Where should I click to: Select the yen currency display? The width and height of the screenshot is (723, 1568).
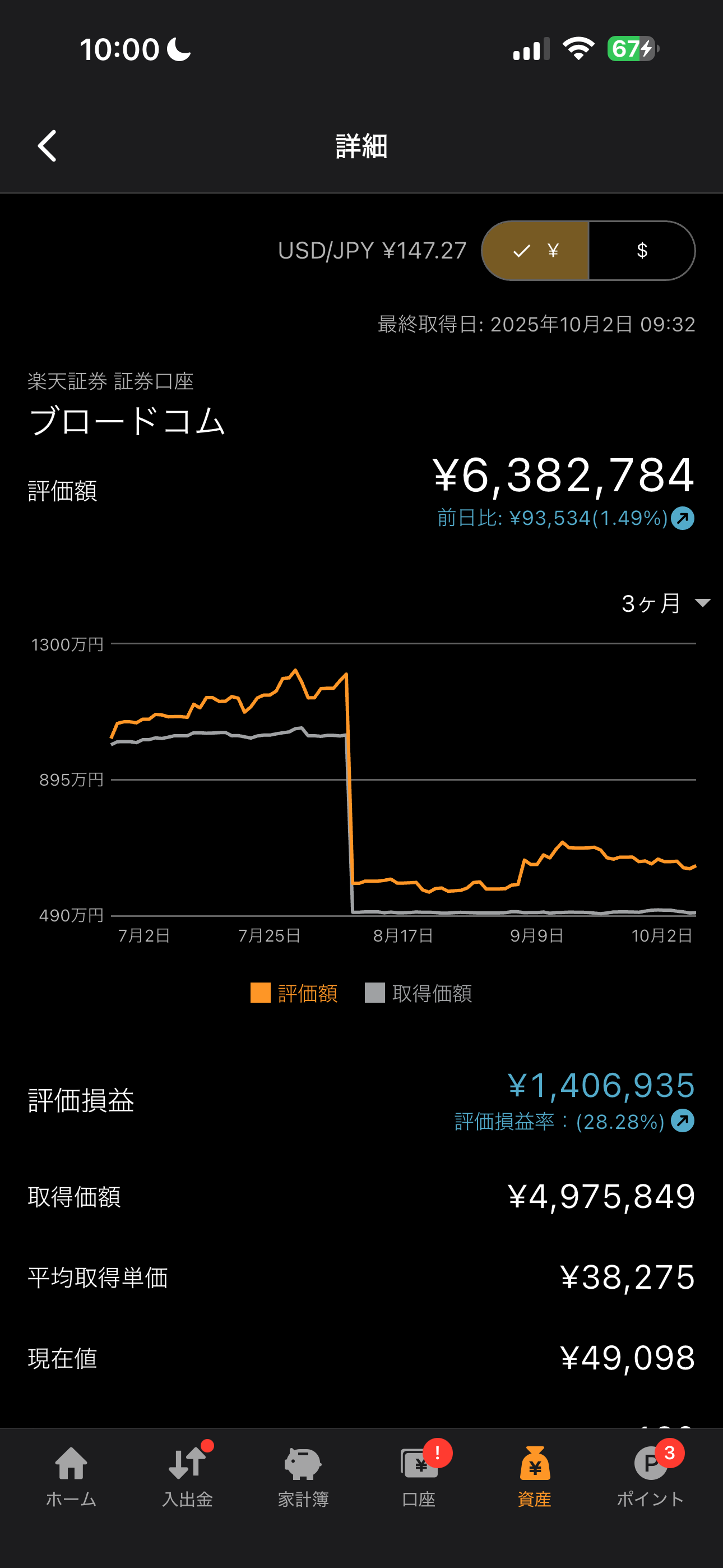[536, 251]
